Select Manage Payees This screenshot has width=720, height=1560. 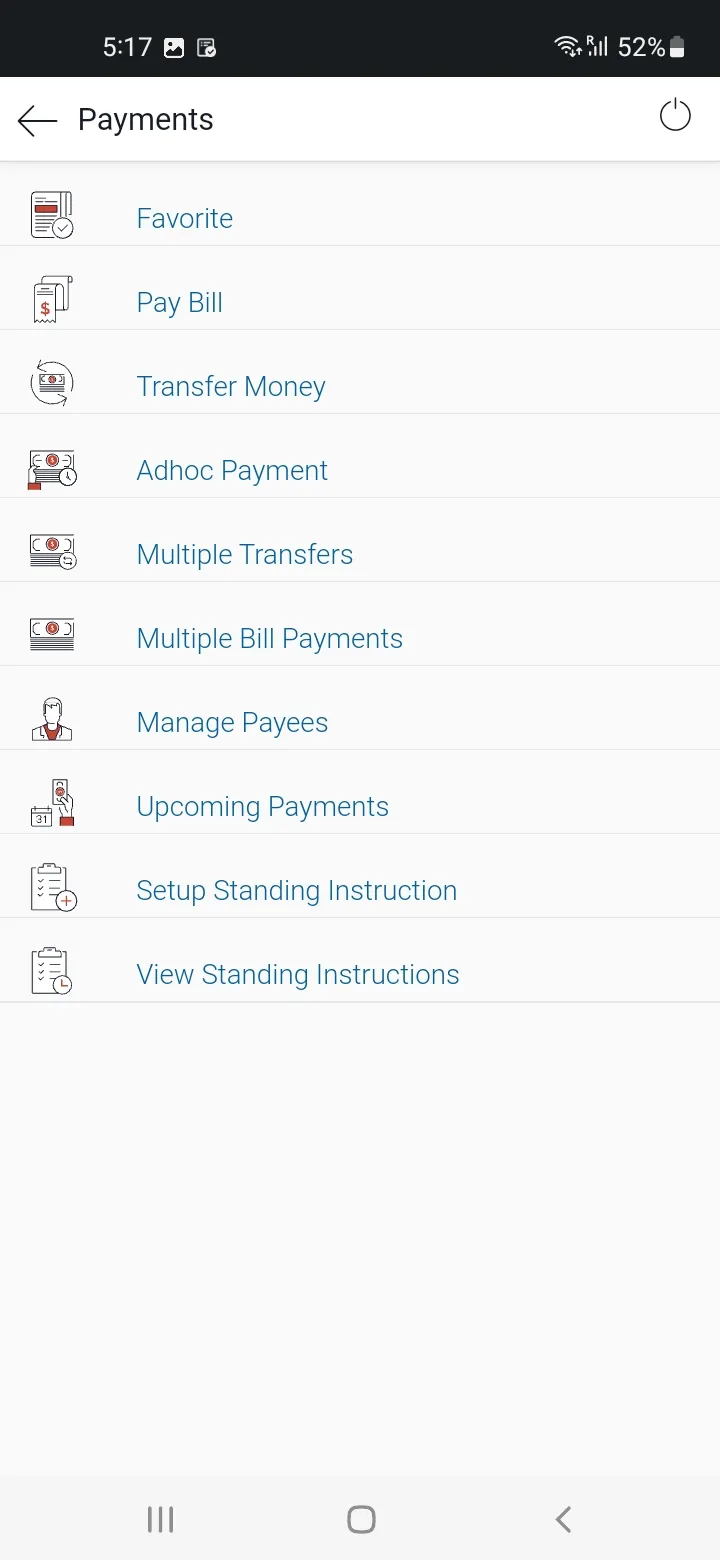(x=232, y=722)
